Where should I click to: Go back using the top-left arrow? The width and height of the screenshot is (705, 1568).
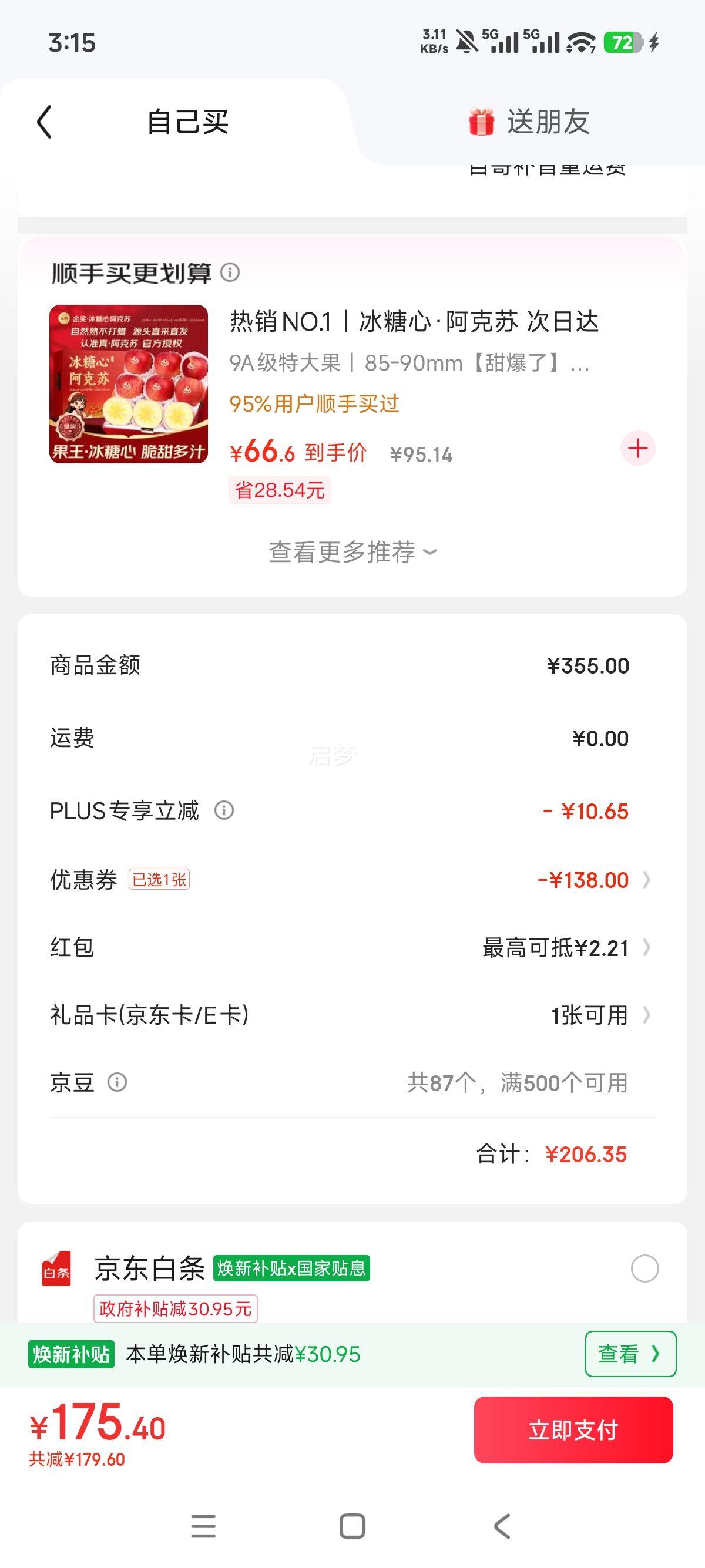[x=45, y=122]
